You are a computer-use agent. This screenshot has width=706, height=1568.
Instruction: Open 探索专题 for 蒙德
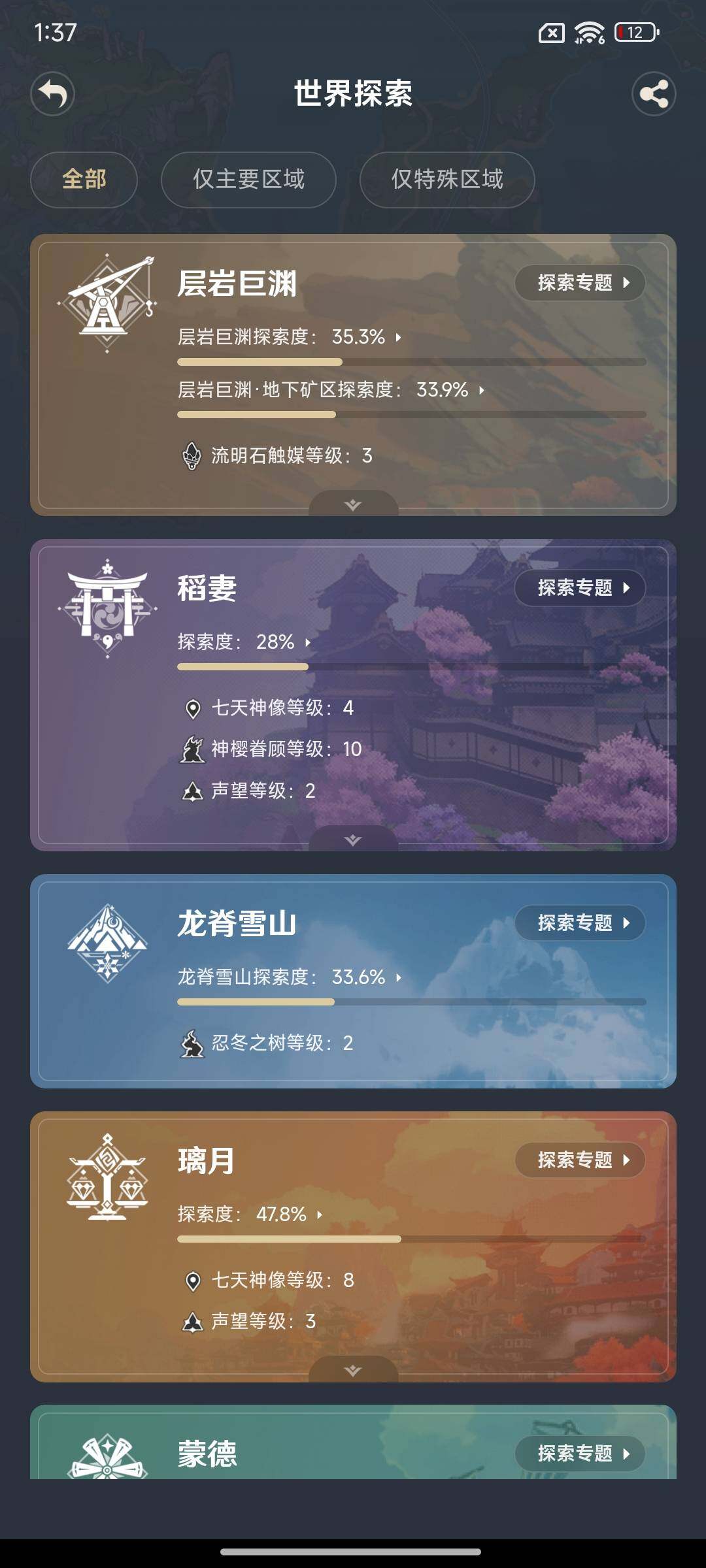click(x=580, y=1454)
